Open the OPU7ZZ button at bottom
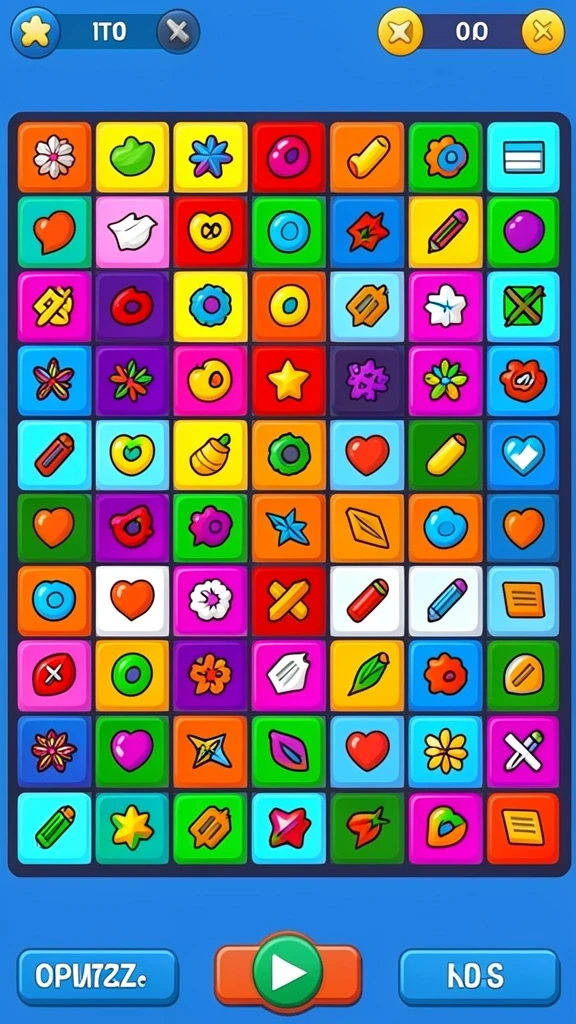576x1024 pixels. 98,977
